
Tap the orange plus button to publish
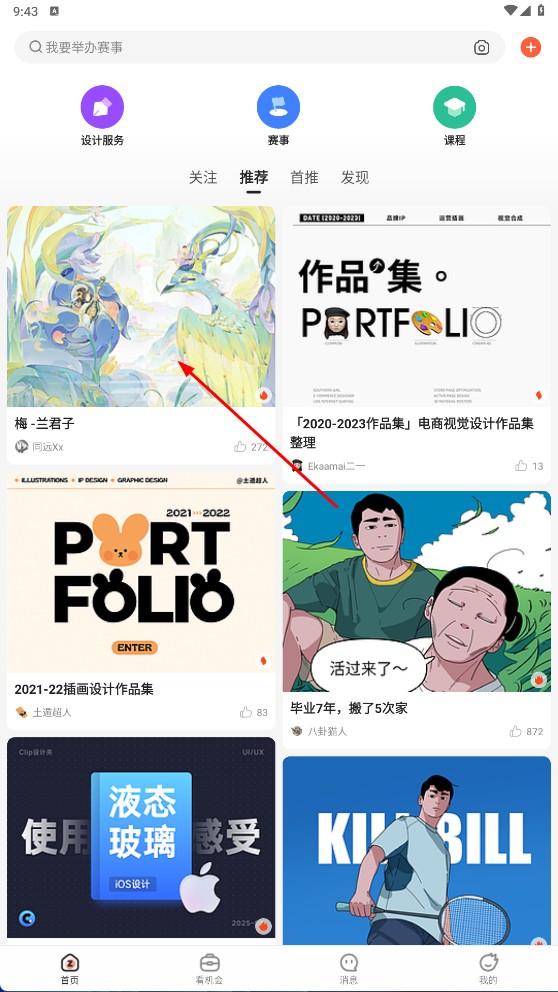coord(531,47)
